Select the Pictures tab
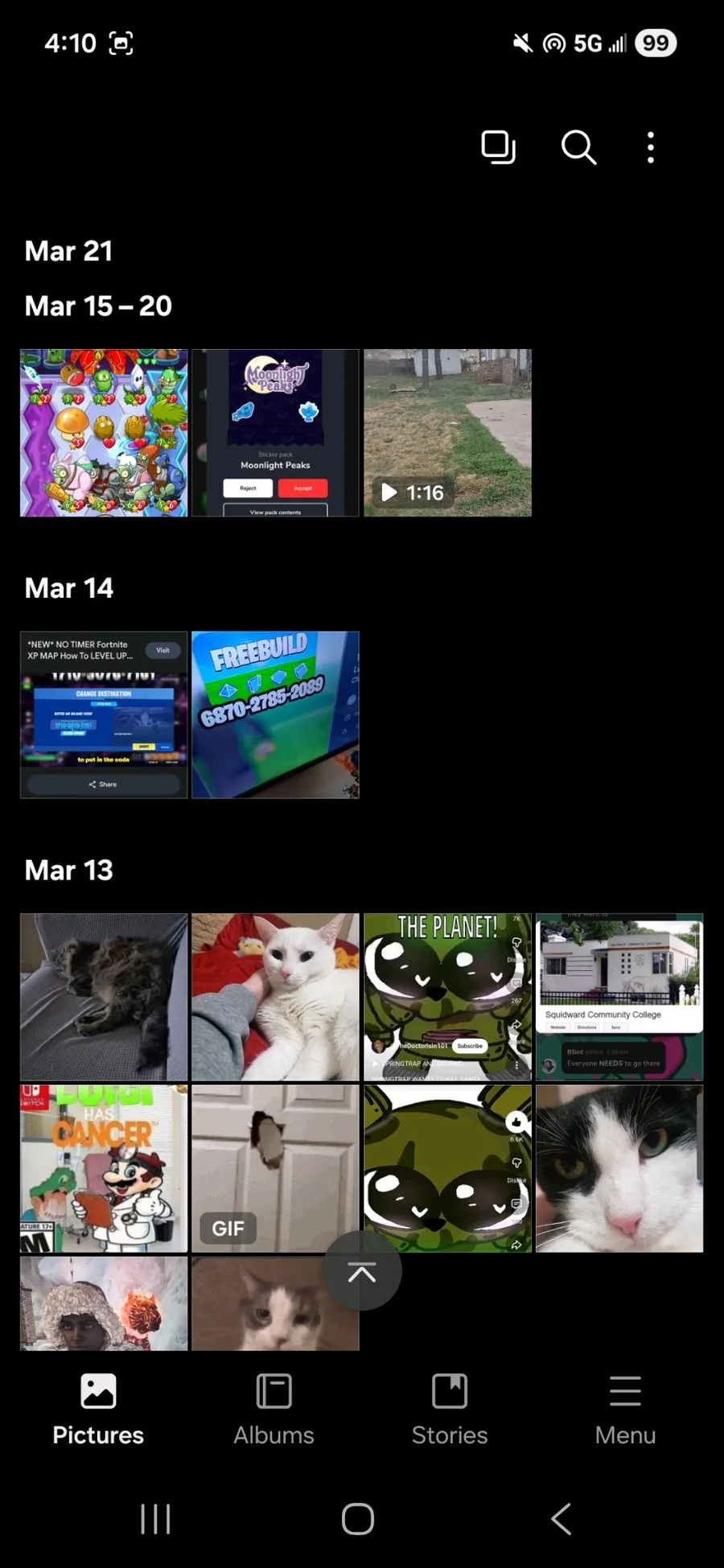 coord(98,1410)
